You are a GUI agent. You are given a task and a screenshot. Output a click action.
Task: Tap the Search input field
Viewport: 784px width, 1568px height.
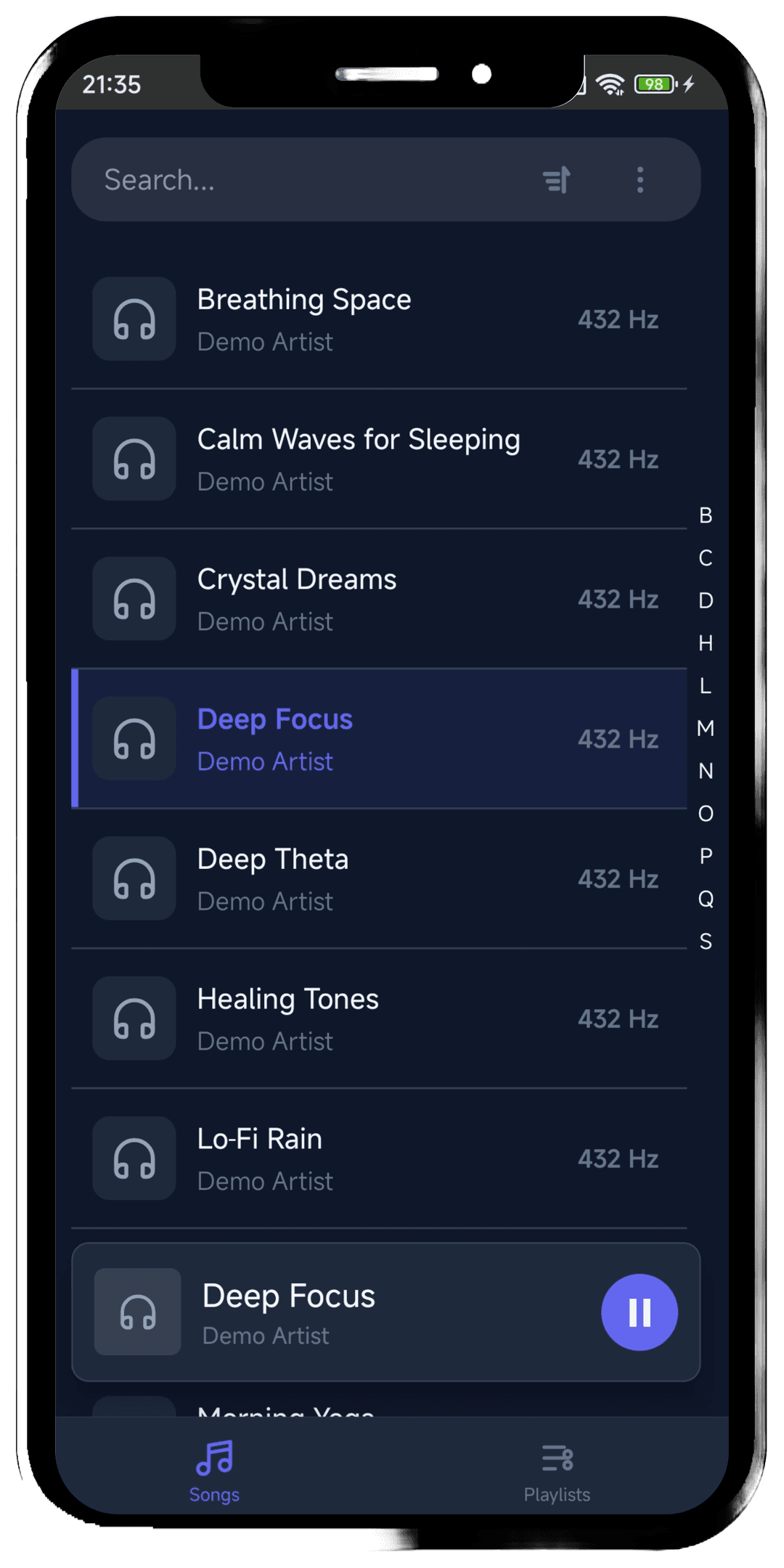pos(290,179)
